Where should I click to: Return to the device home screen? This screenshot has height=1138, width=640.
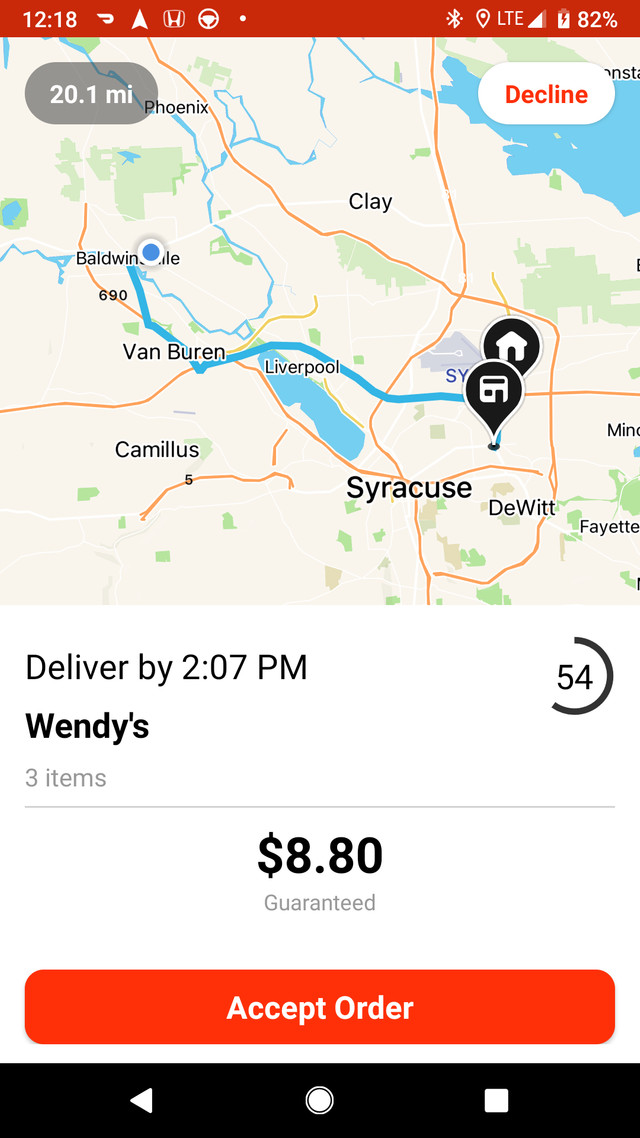(320, 1101)
